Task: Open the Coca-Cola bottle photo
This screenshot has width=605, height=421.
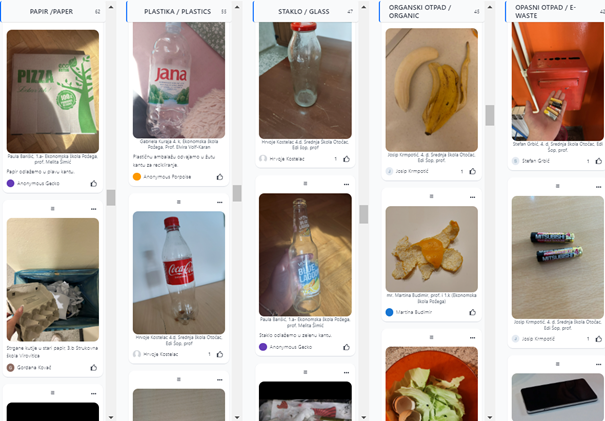Action: tap(178, 272)
